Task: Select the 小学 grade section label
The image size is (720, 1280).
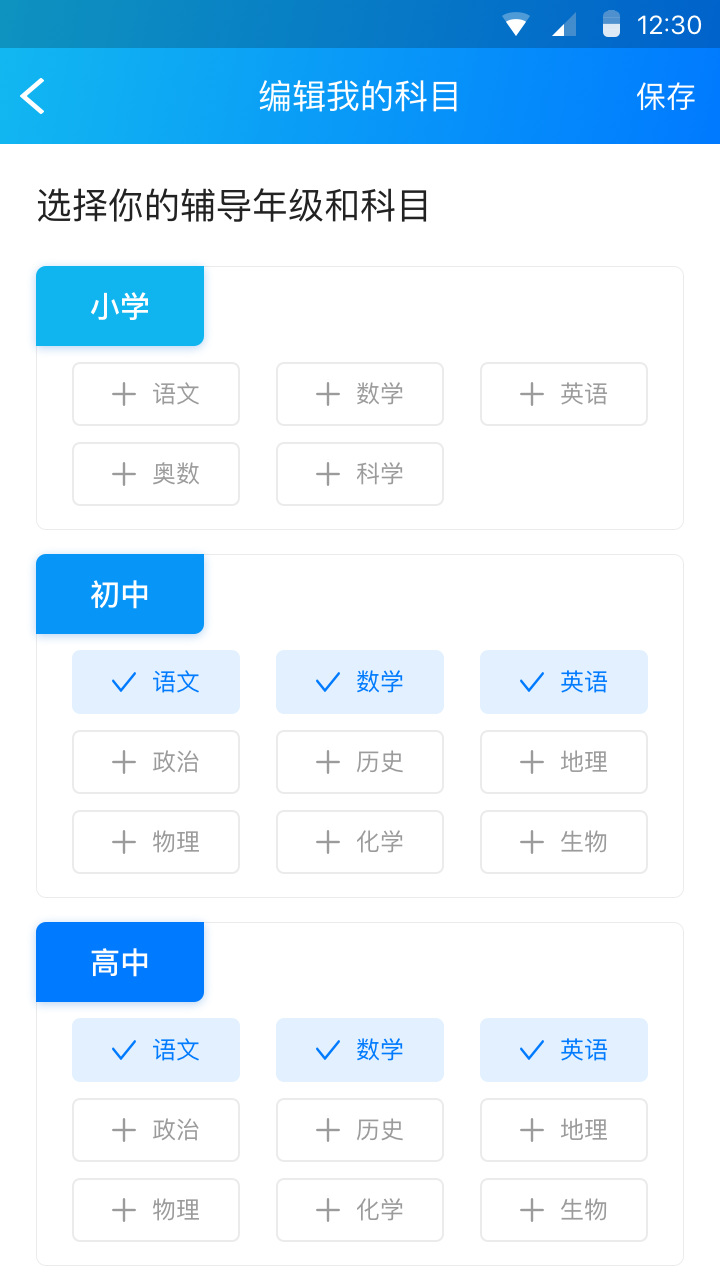Action: [119, 306]
